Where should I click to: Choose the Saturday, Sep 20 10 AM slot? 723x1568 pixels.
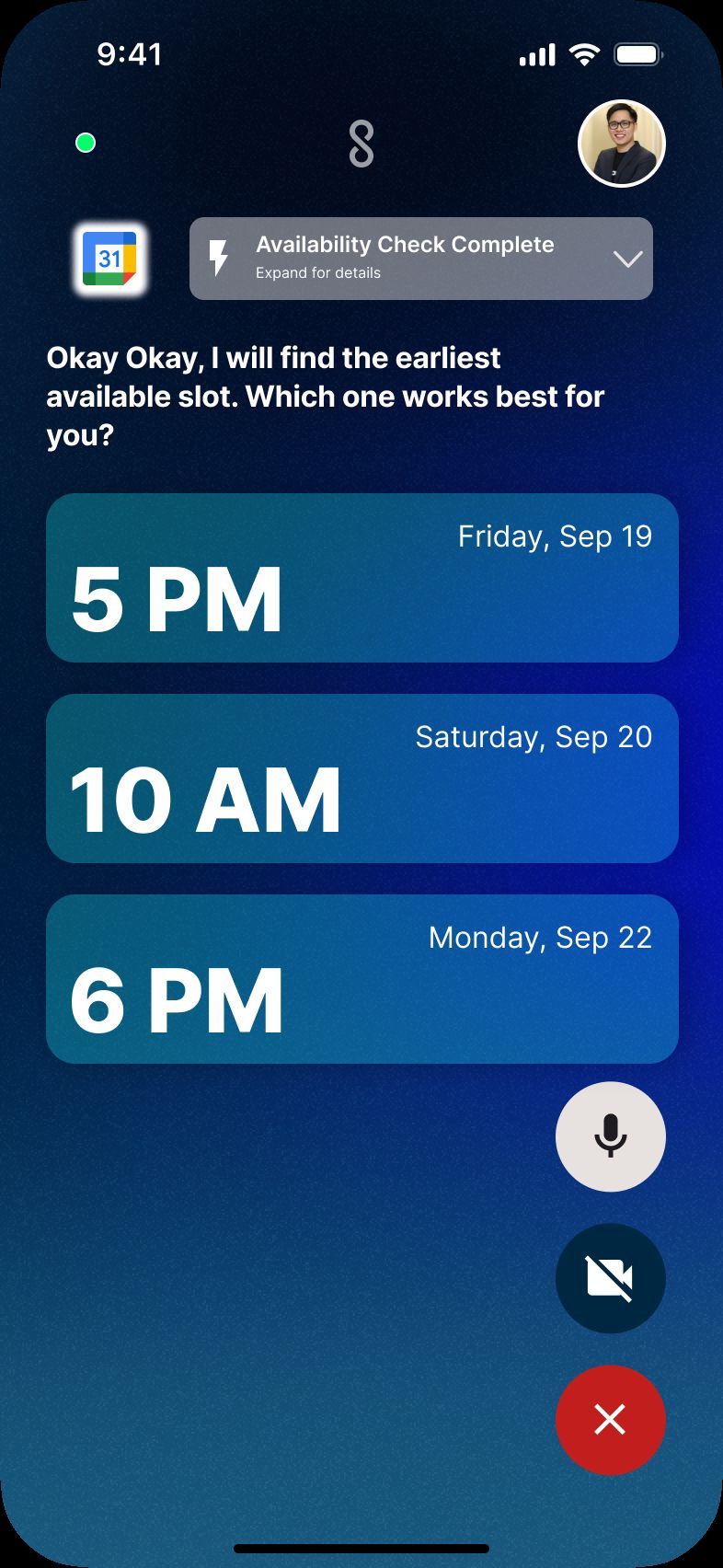(361, 778)
